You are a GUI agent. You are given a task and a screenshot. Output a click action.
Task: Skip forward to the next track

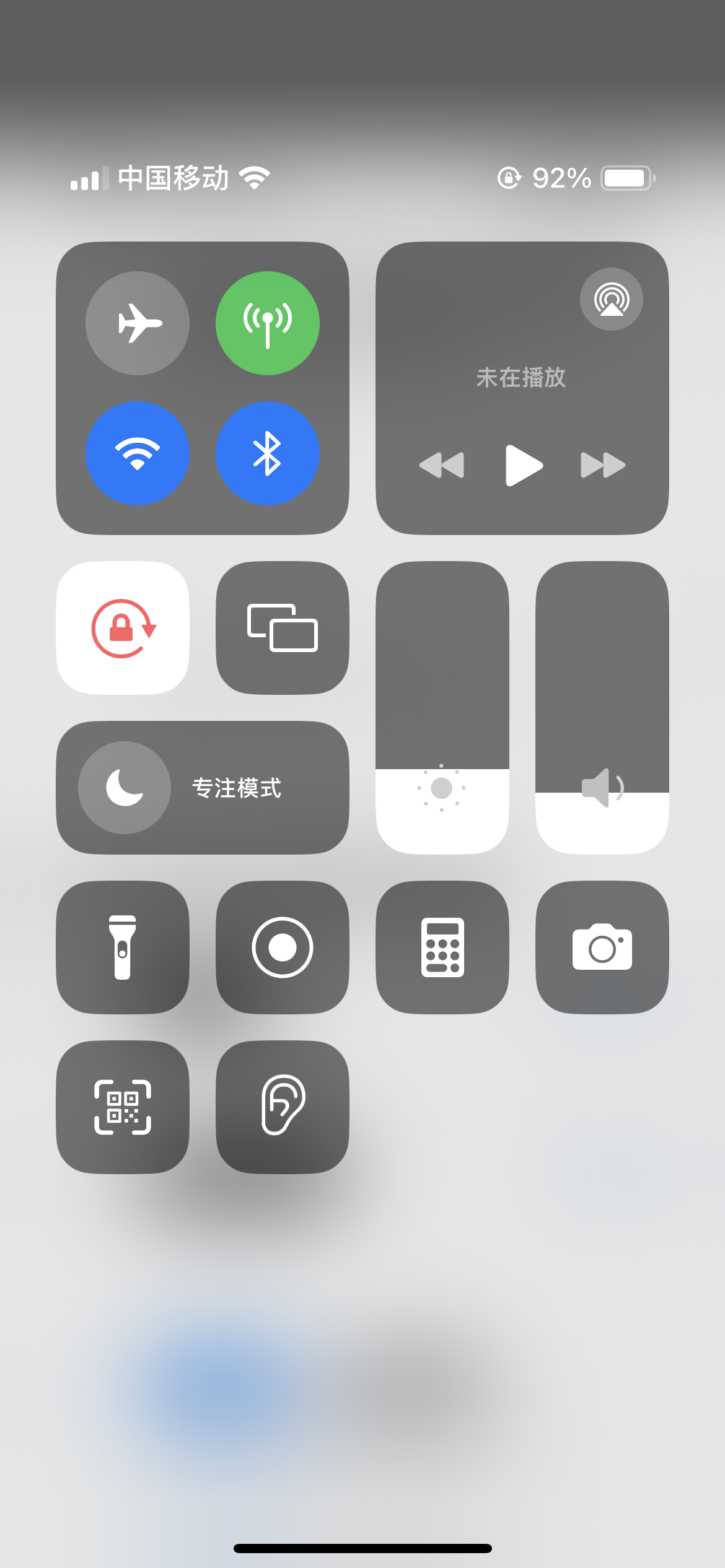[x=603, y=465]
